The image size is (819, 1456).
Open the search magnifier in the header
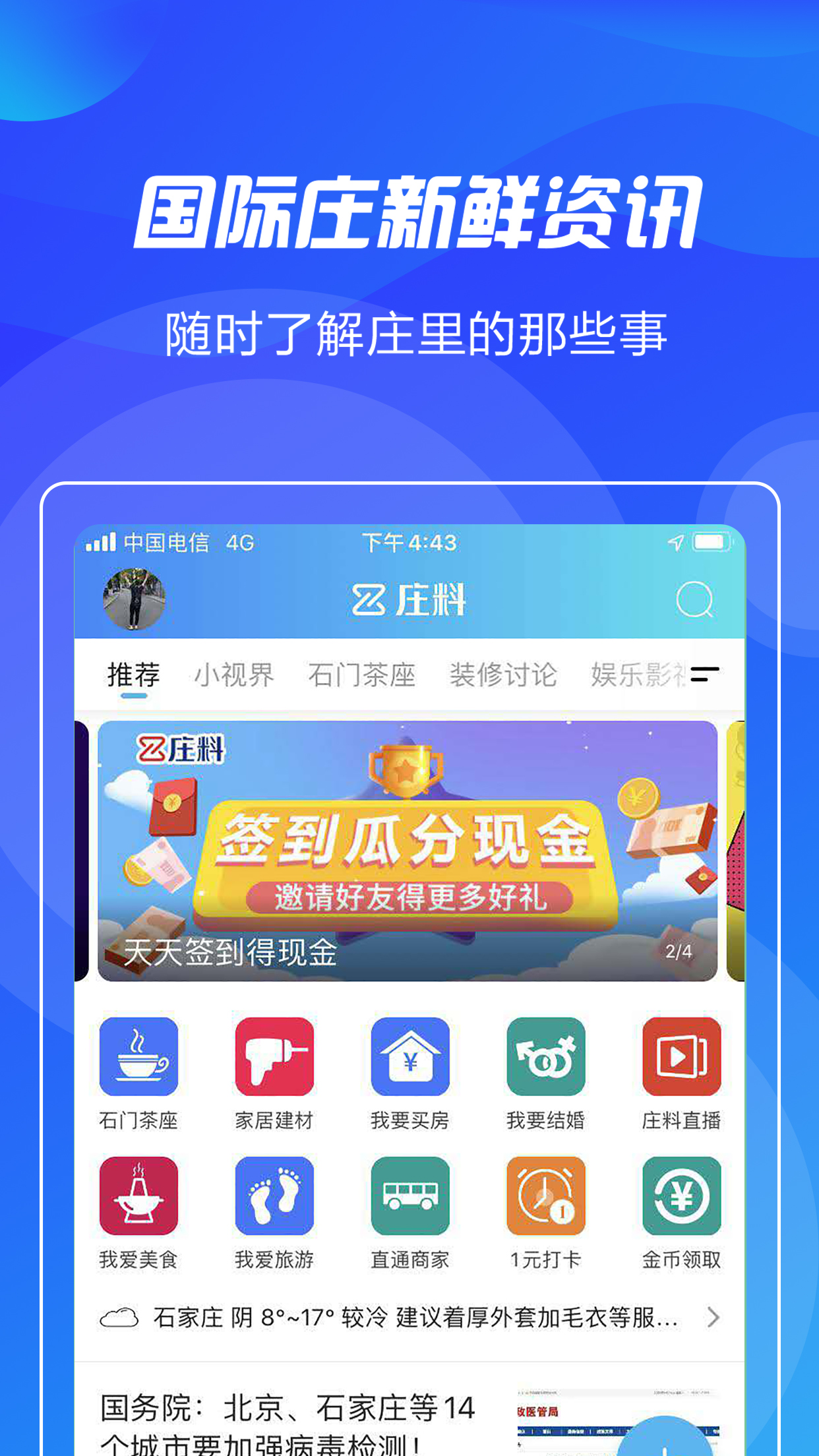[x=694, y=600]
